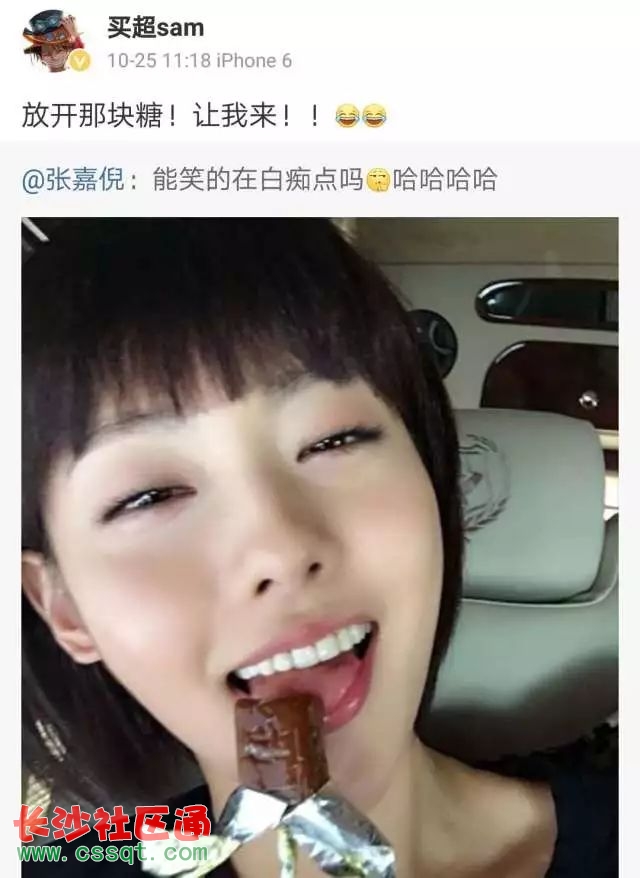Tap the username 买超sam
Screen dimensions: 640x878
coord(156,28)
